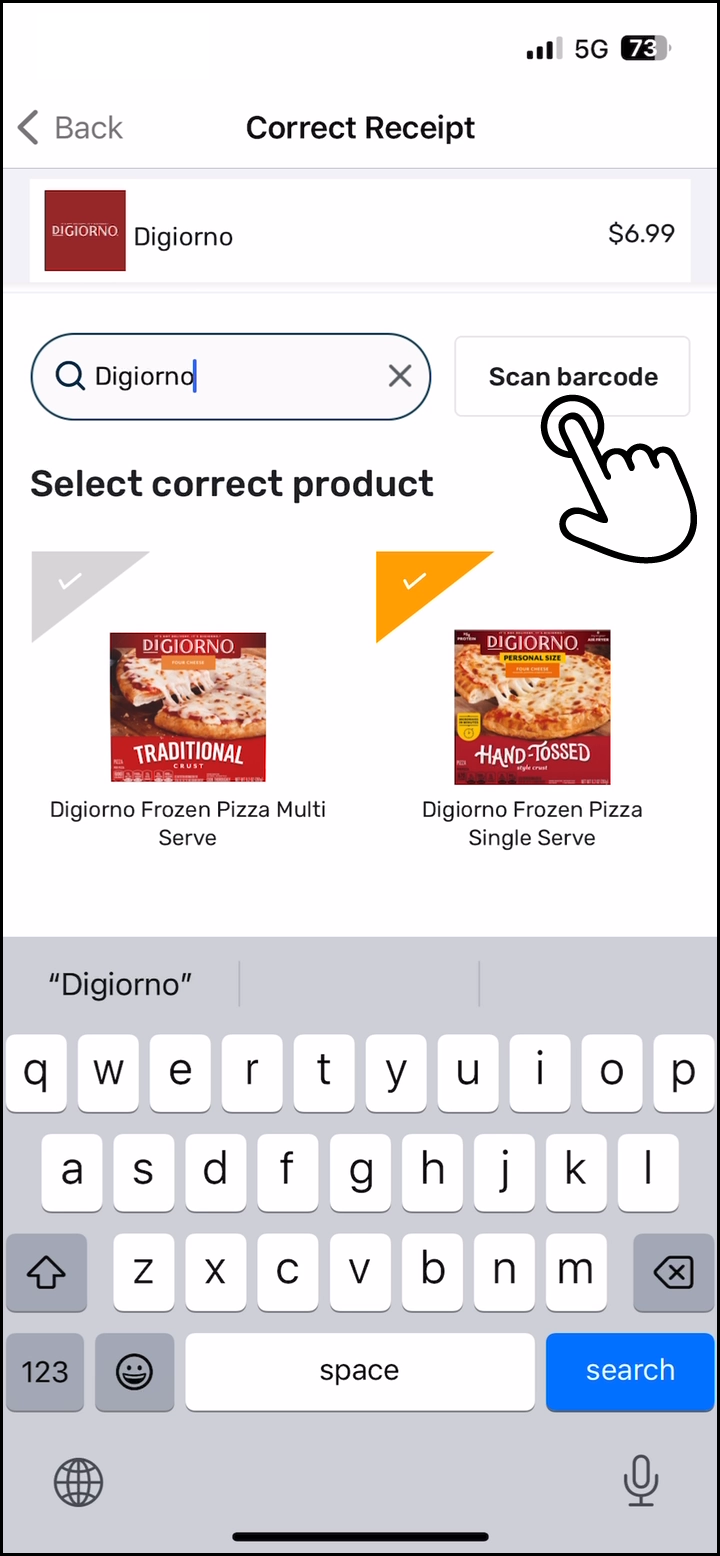Tap the globe keyboard switcher
The height and width of the screenshot is (1556, 720).
click(x=79, y=1481)
